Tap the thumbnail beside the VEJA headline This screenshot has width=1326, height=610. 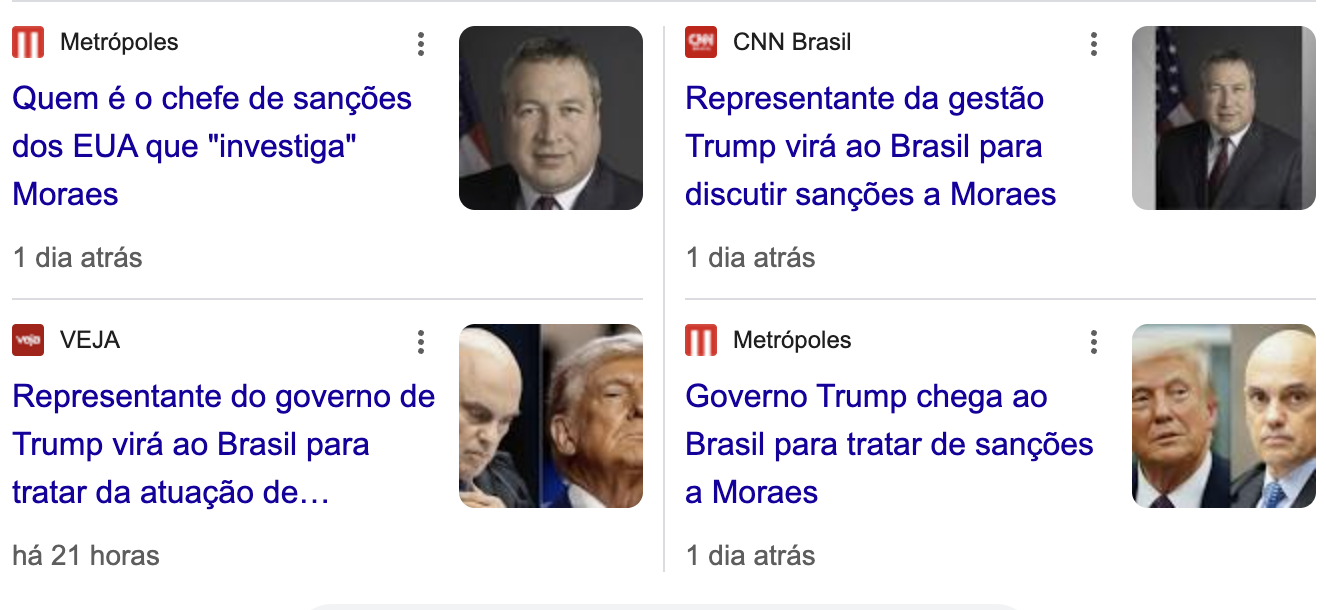point(550,416)
